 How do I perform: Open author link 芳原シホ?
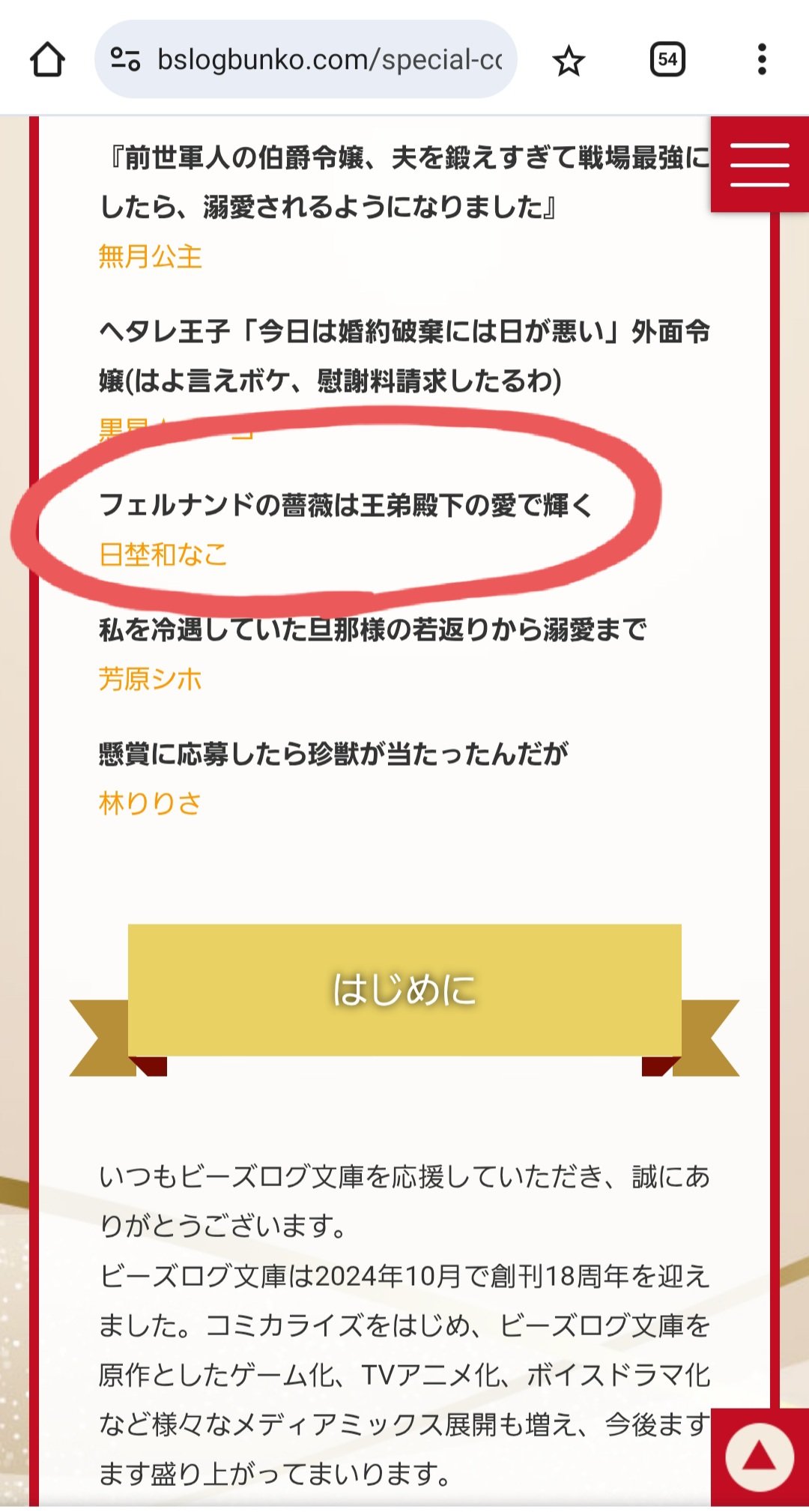tap(151, 679)
